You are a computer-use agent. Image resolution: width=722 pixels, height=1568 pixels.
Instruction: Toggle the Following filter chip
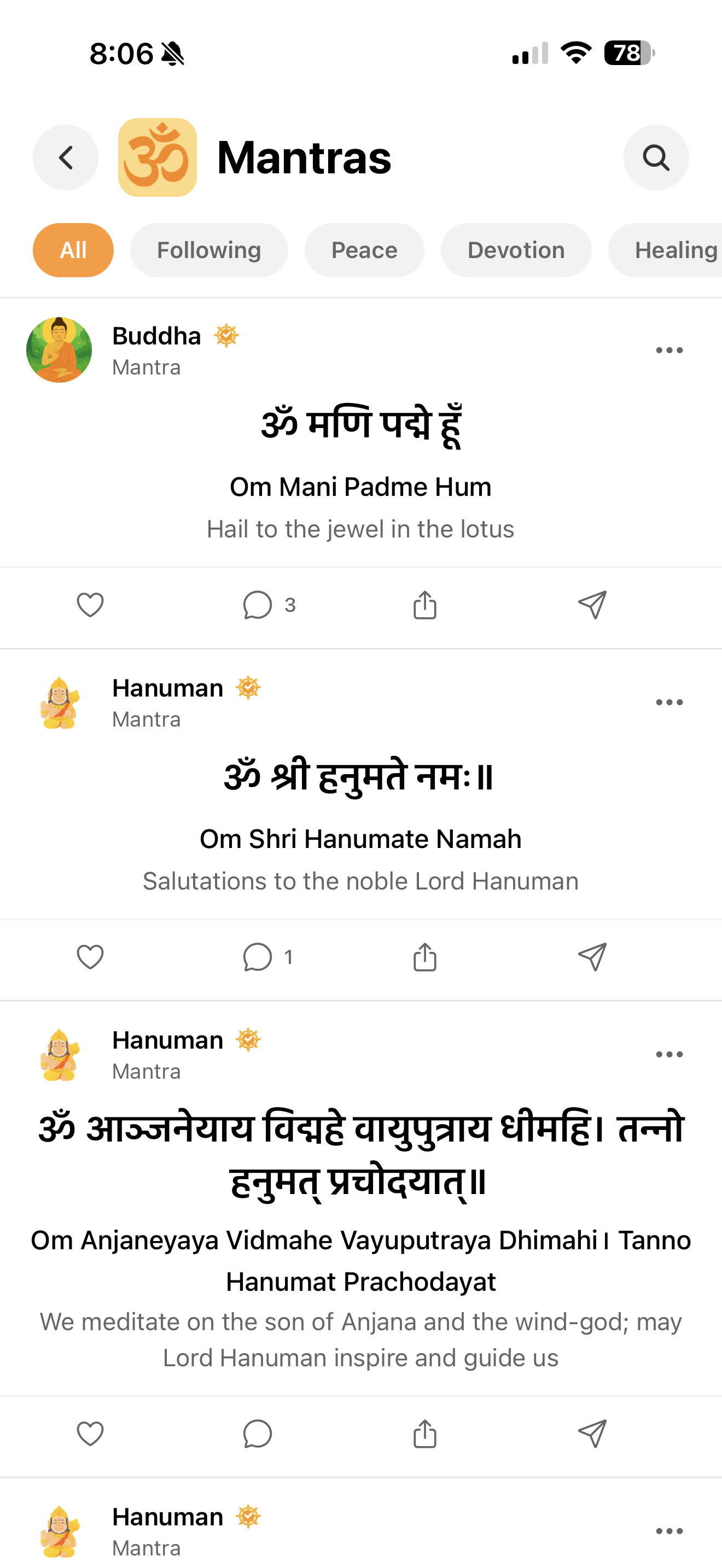[208, 249]
